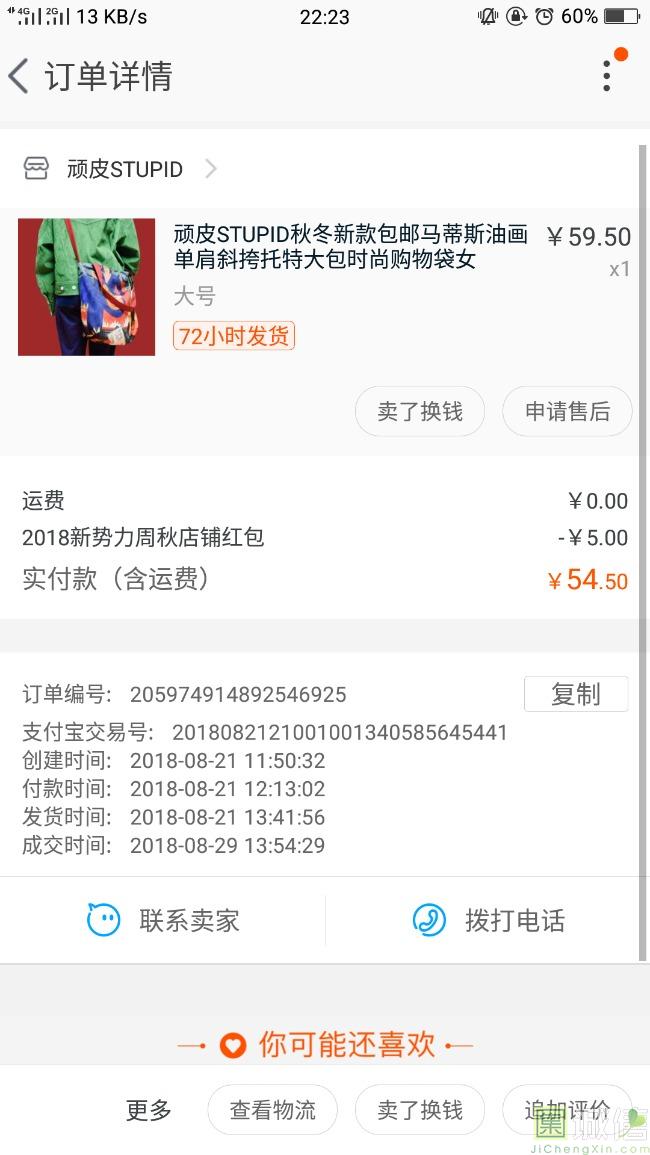This screenshot has width=650, height=1155.
Task: Tap 卖了换钱 in the bottom bar
Action: [420, 1109]
